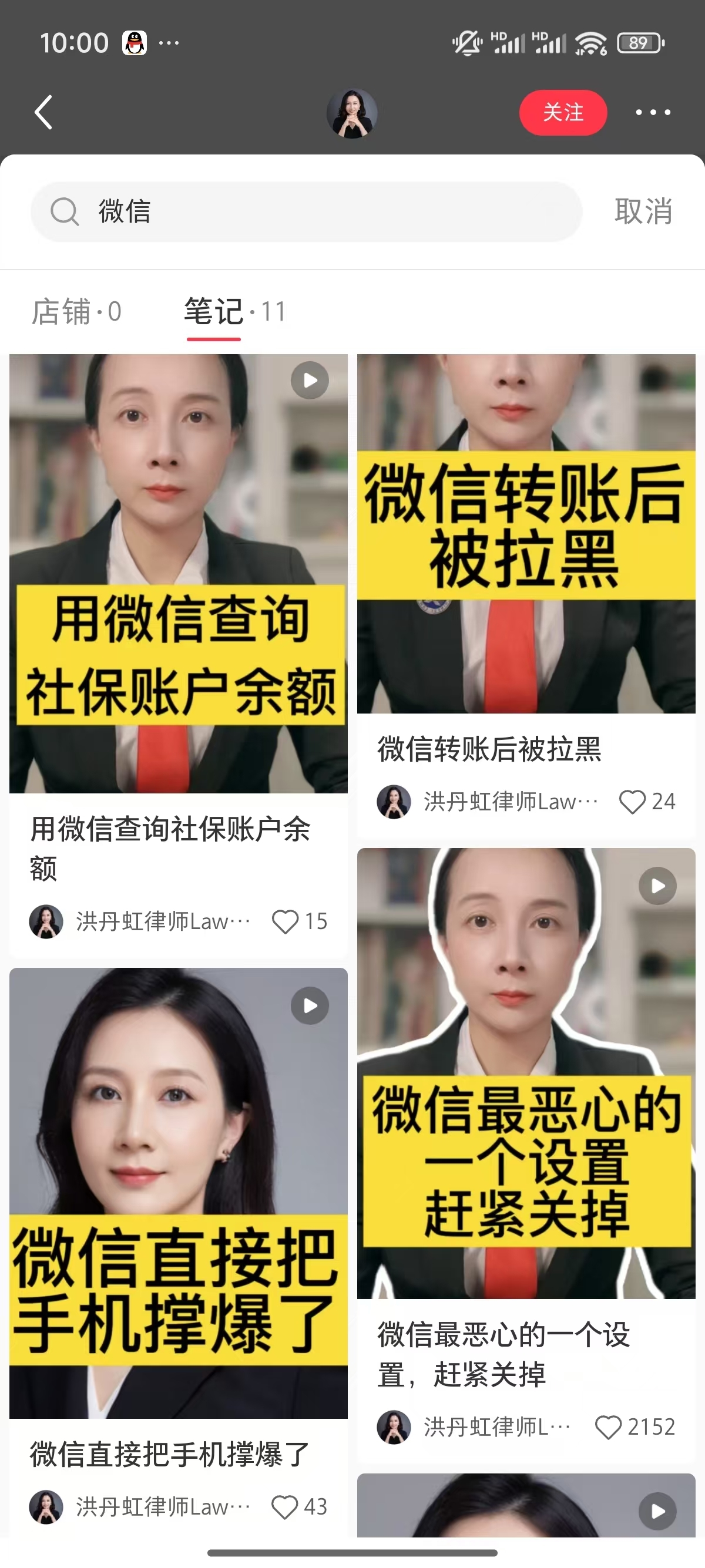
Task: Open note 微信转账后被拉黑
Action: pos(526,533)
